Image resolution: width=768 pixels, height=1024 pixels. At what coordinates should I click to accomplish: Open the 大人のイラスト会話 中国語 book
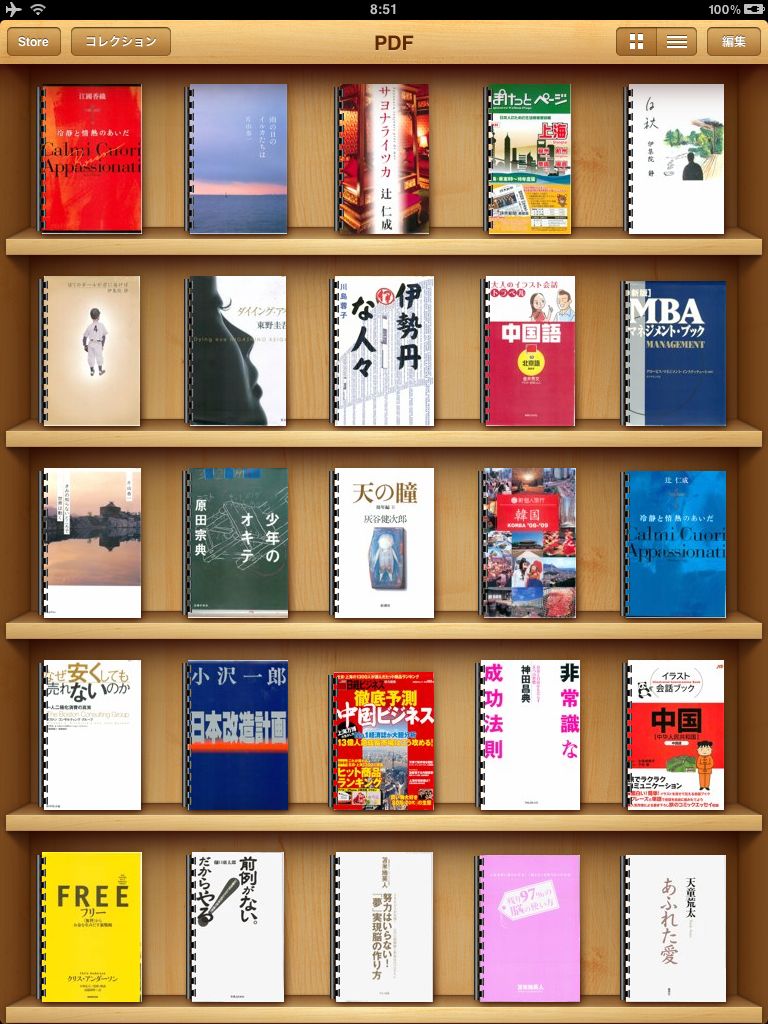pyautogui.click(x=529, y=351)
